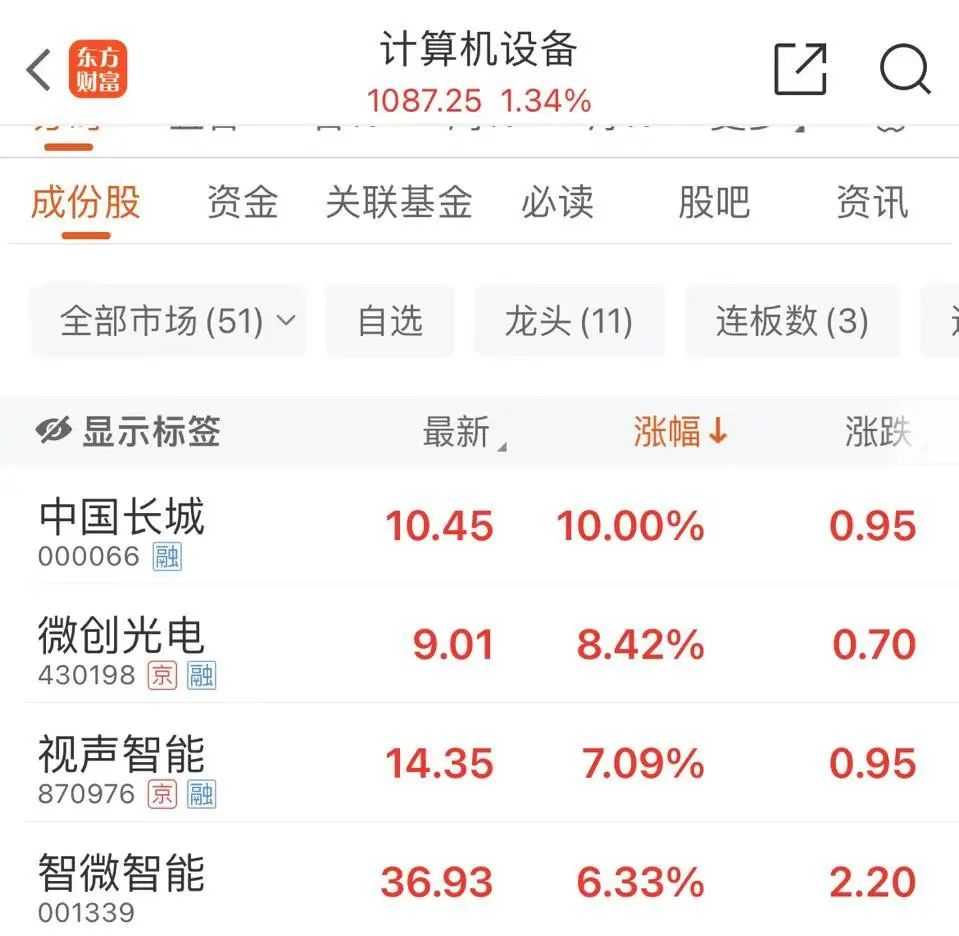Filter by 自选 stocks

pyautogui.click(x=390, y=322)
